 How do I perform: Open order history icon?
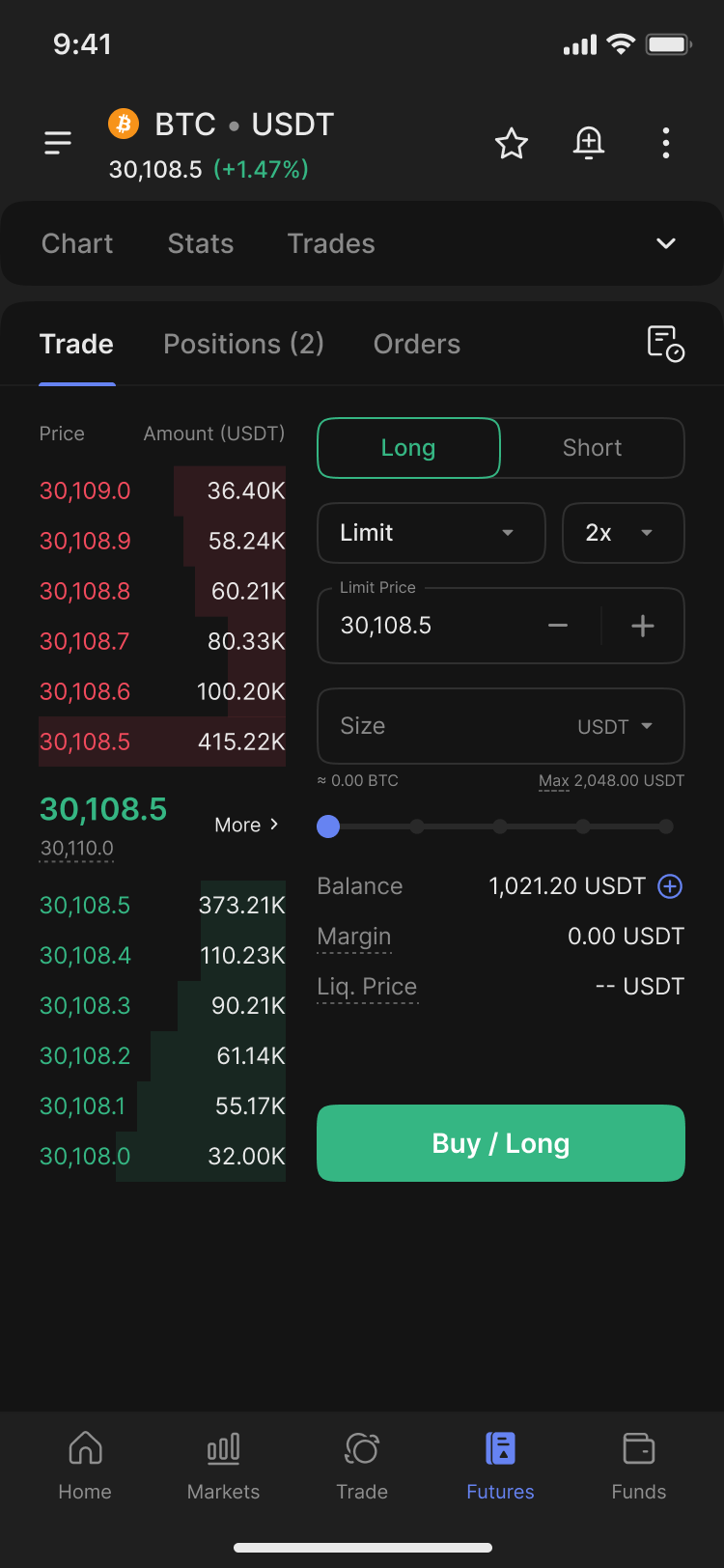[665, 344]
